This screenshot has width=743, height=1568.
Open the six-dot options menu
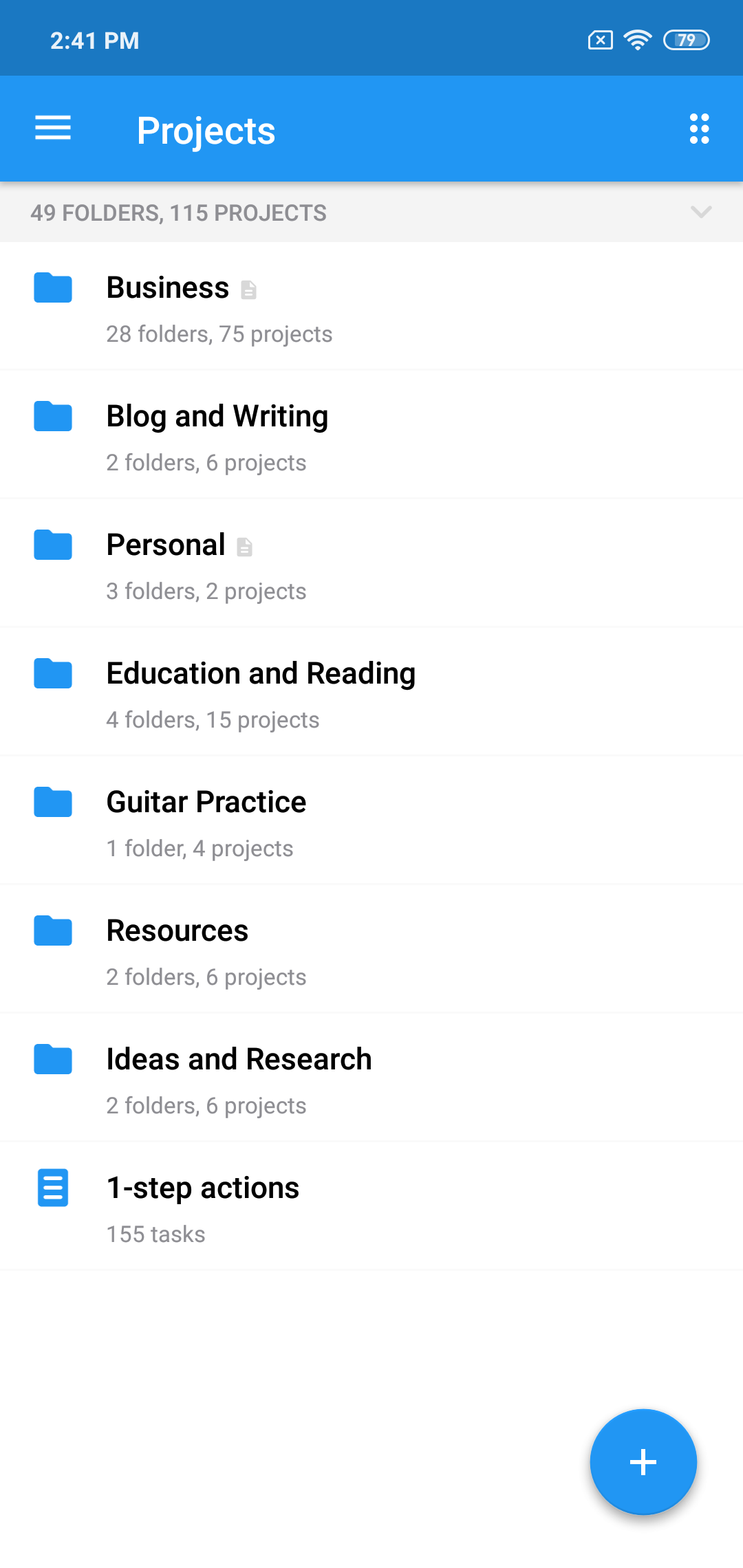699,129
